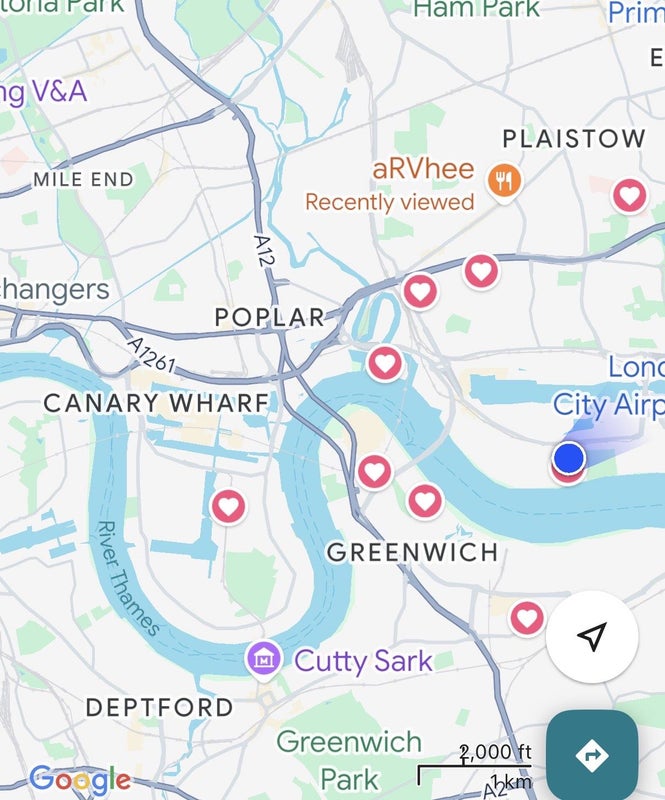Select the aRVhee restaurant pin
The image size is (665, 800).
click(x=504, y=181)
